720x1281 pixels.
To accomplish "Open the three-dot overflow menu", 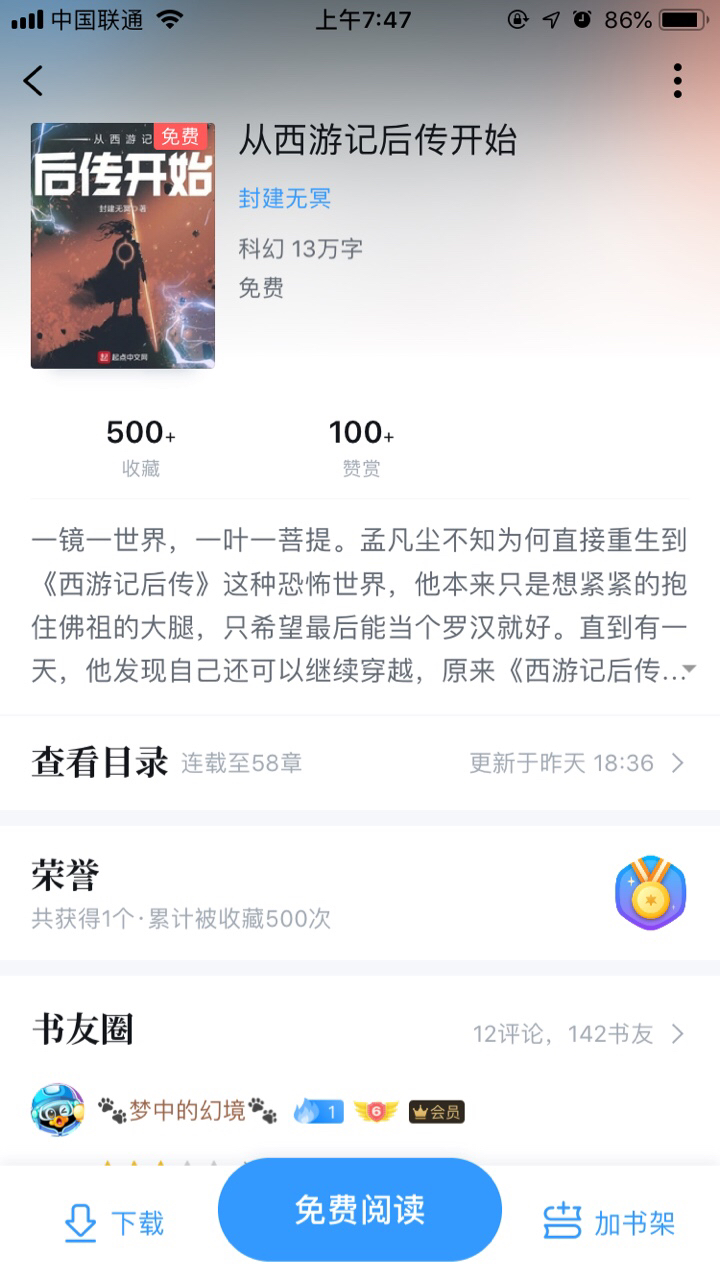I will (x=677, y=80).
